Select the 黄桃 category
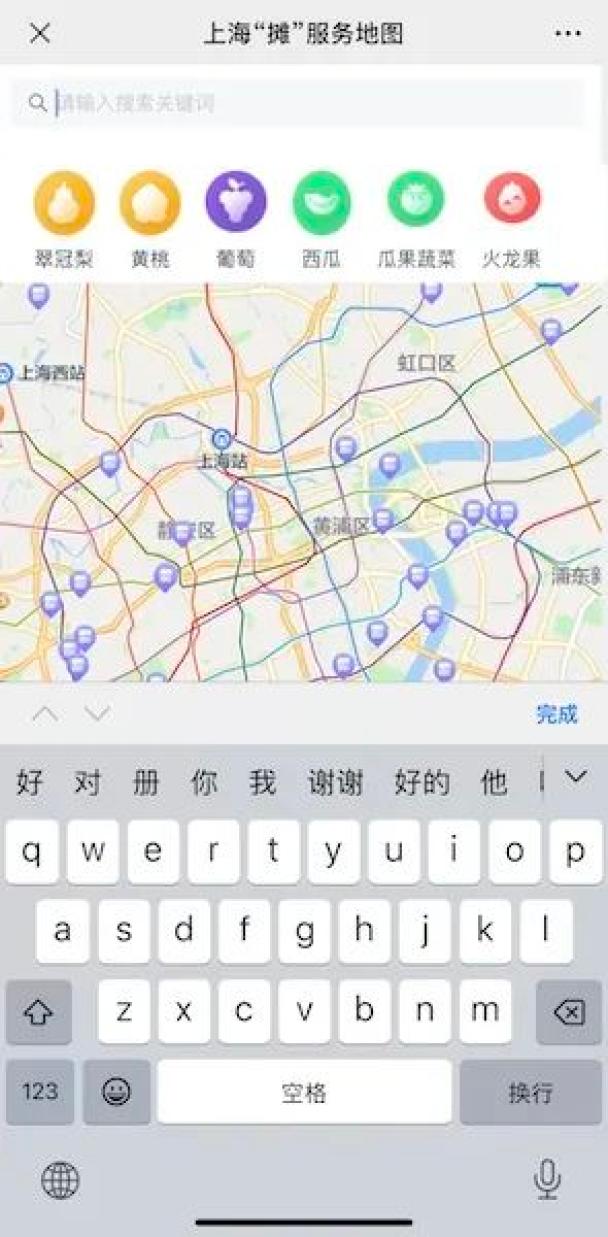 click(150, 203)
